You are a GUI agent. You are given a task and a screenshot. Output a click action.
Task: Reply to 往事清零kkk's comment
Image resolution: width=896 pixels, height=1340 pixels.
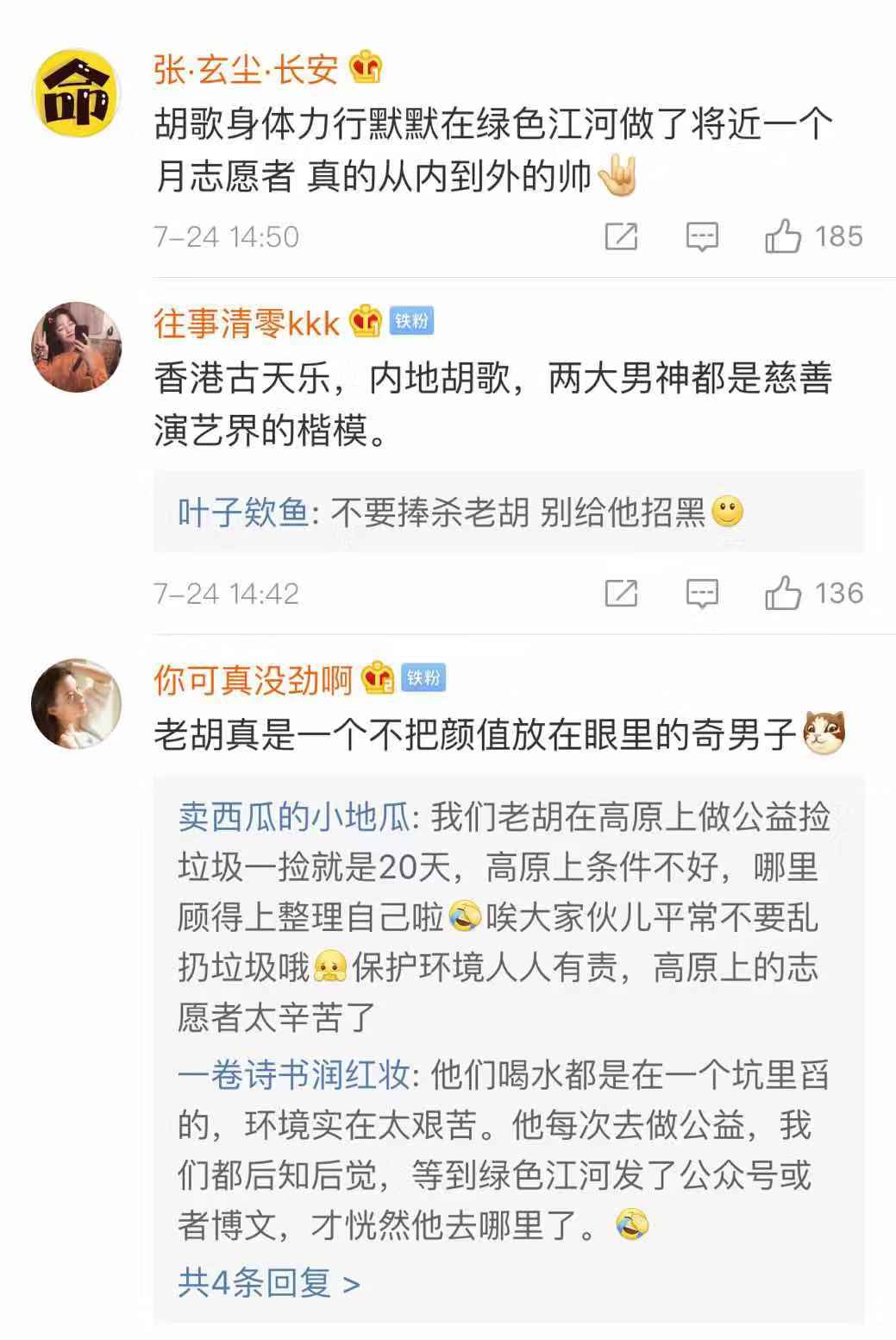(701, 594)
